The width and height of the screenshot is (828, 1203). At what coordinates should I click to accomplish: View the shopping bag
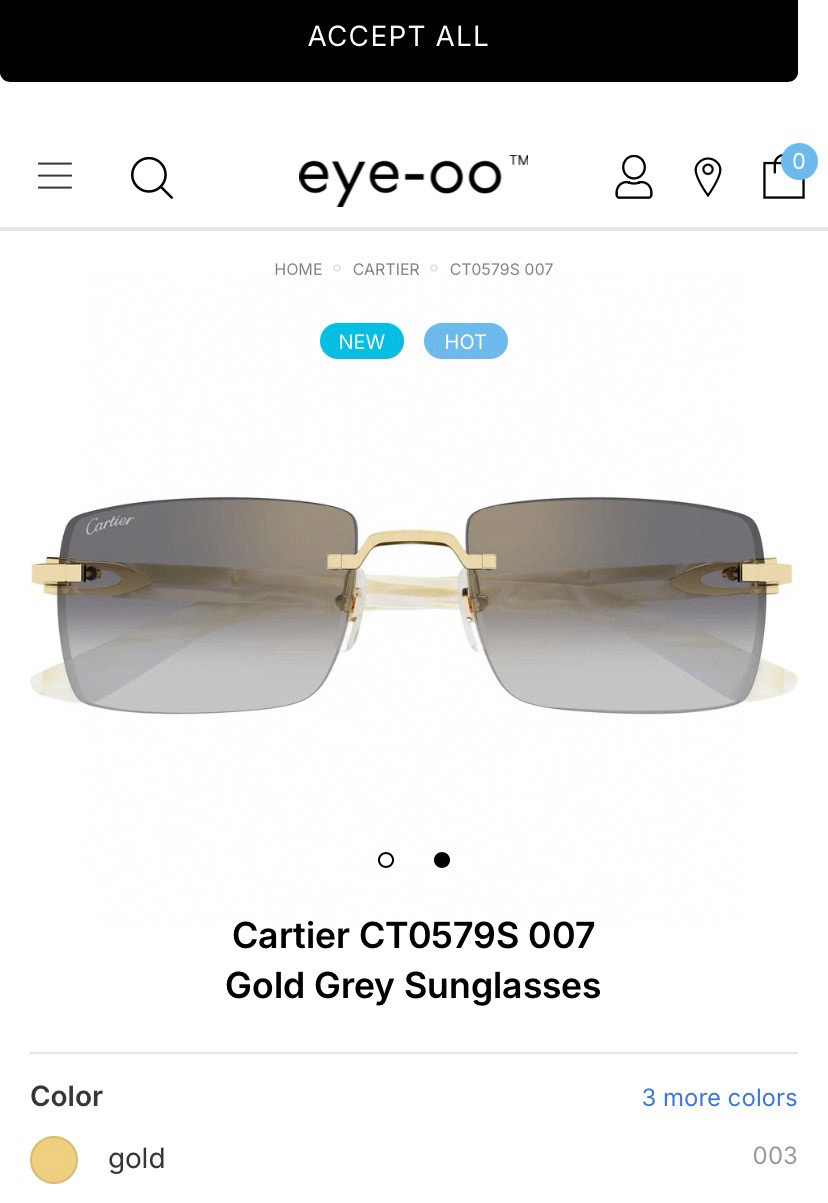pyautogui.click(x=784, y=177)
